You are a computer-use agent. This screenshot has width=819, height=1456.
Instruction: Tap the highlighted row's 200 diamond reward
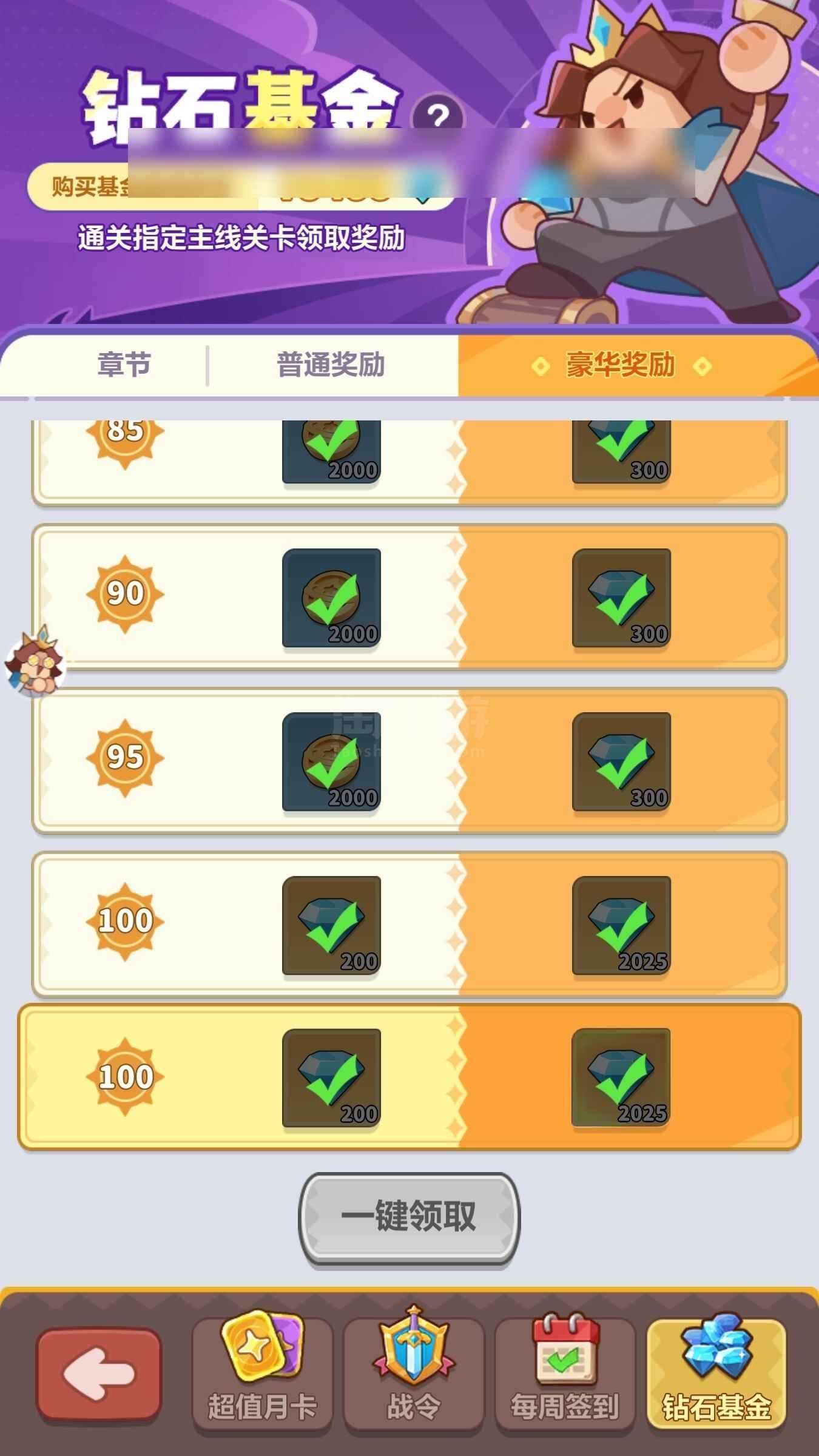[x=331, y=1077]
